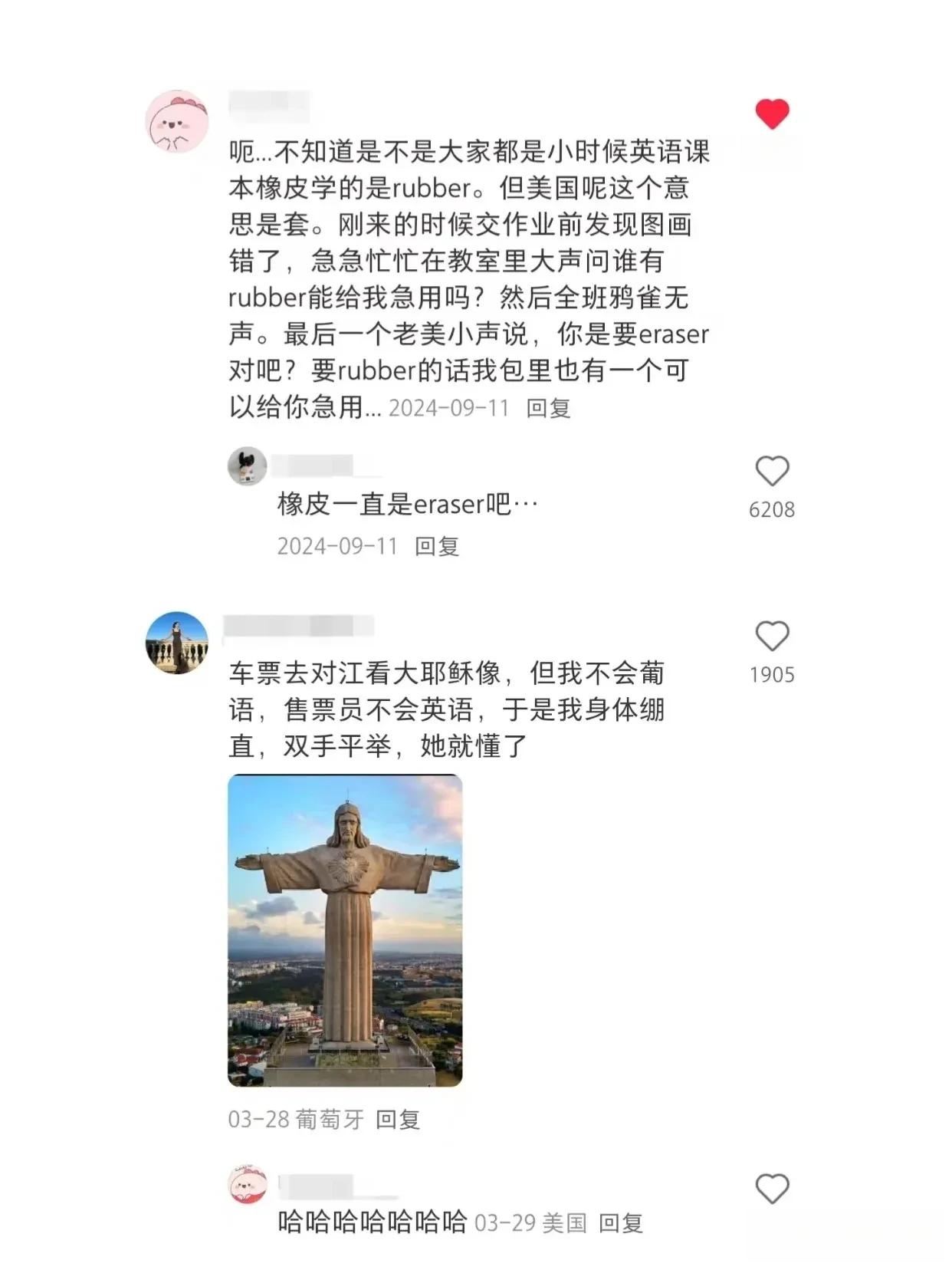Reply to the 03-29 '哈哈哈哈哈哈哈' comment

tap(620, 1222)
